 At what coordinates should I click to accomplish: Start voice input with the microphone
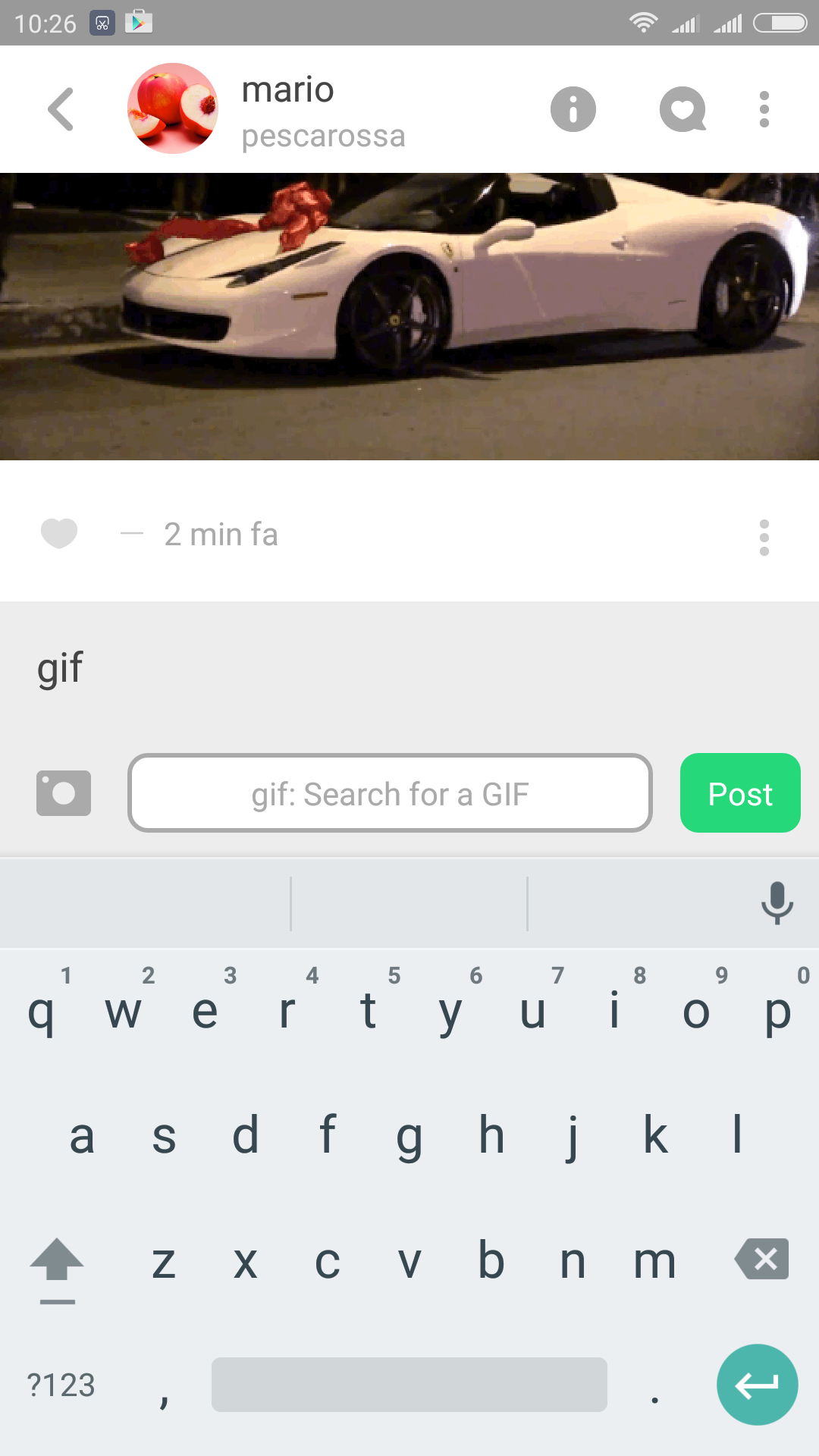pyautogui.click(x=777, y=902)
